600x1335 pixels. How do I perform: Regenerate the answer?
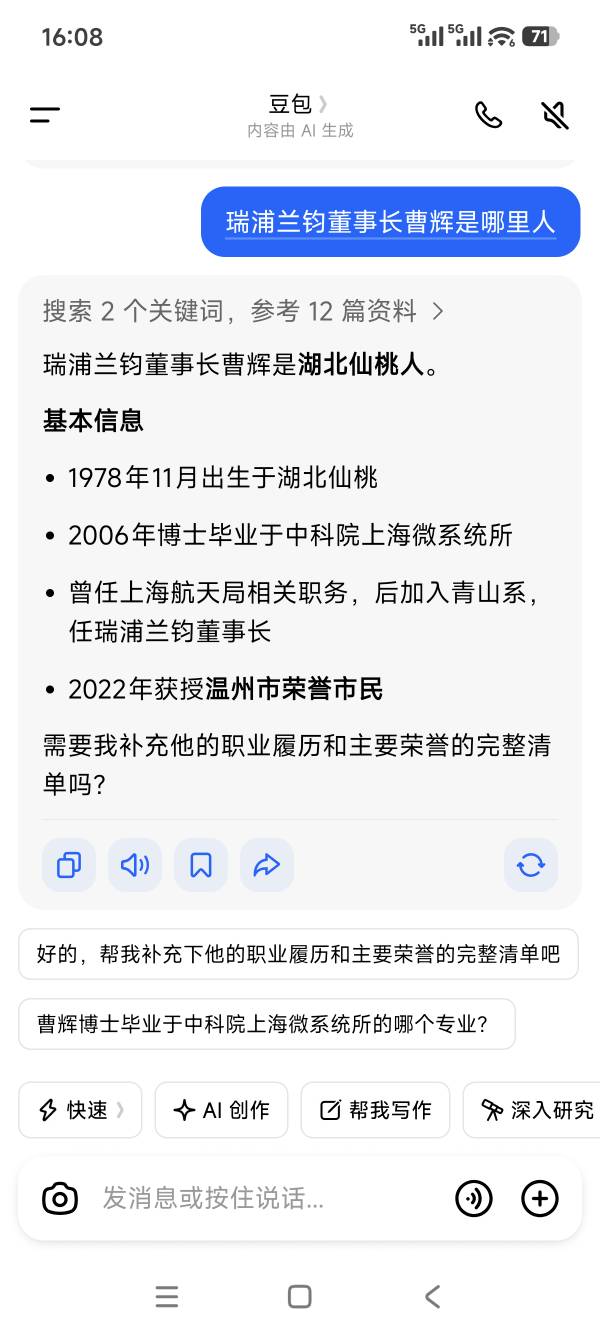click(531, 865)
